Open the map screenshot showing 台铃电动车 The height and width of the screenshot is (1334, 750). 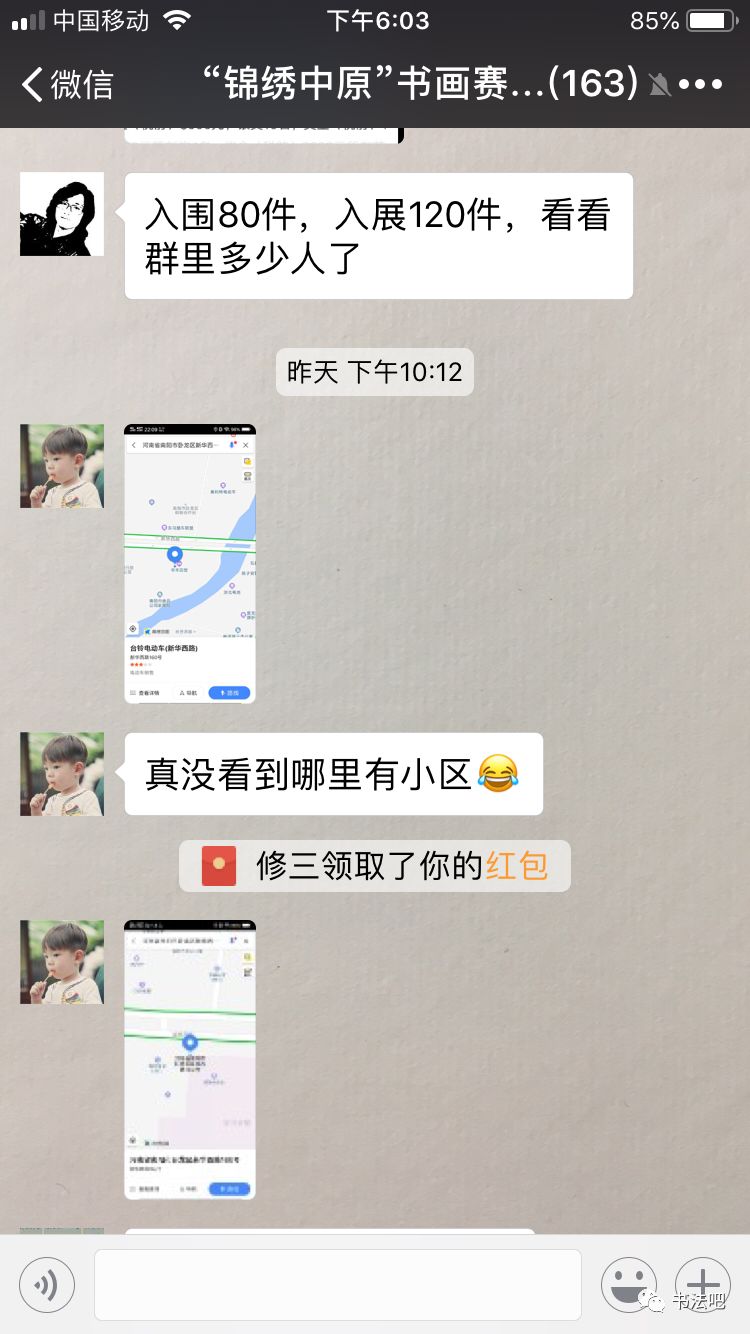[x=190, y=563]
